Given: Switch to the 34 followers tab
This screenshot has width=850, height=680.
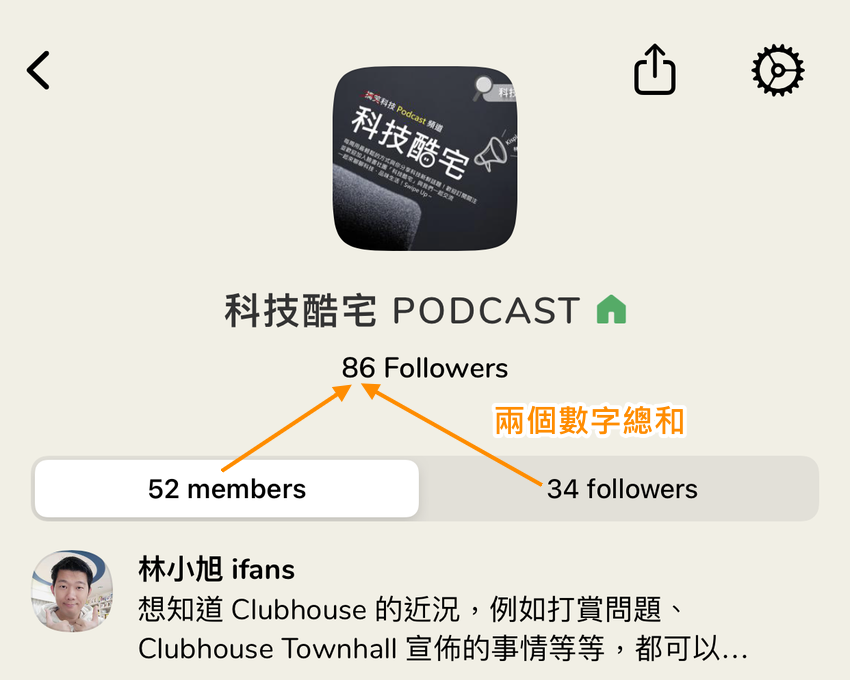Looking at the screenshot, I should click(x=621, y=489).
